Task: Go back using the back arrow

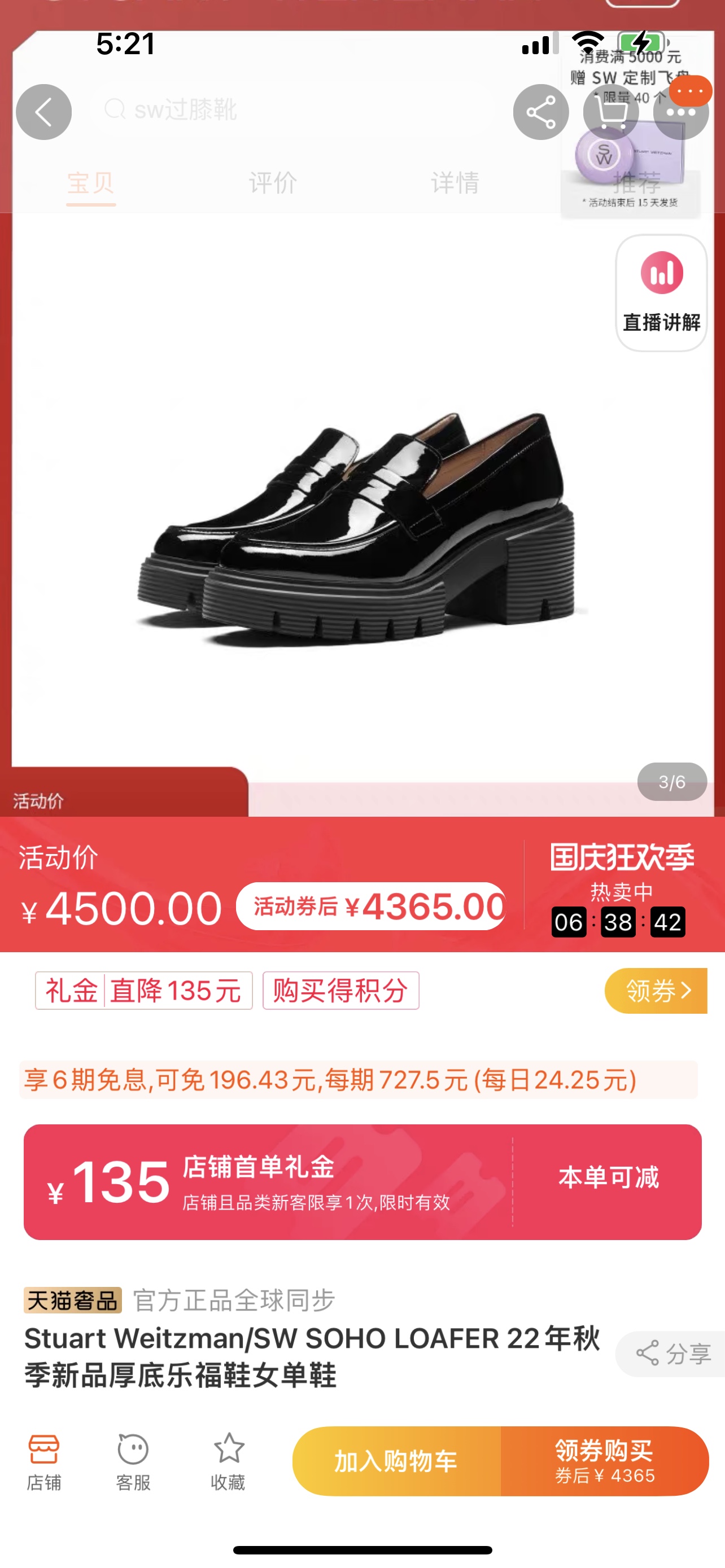Action: [44, 112]
